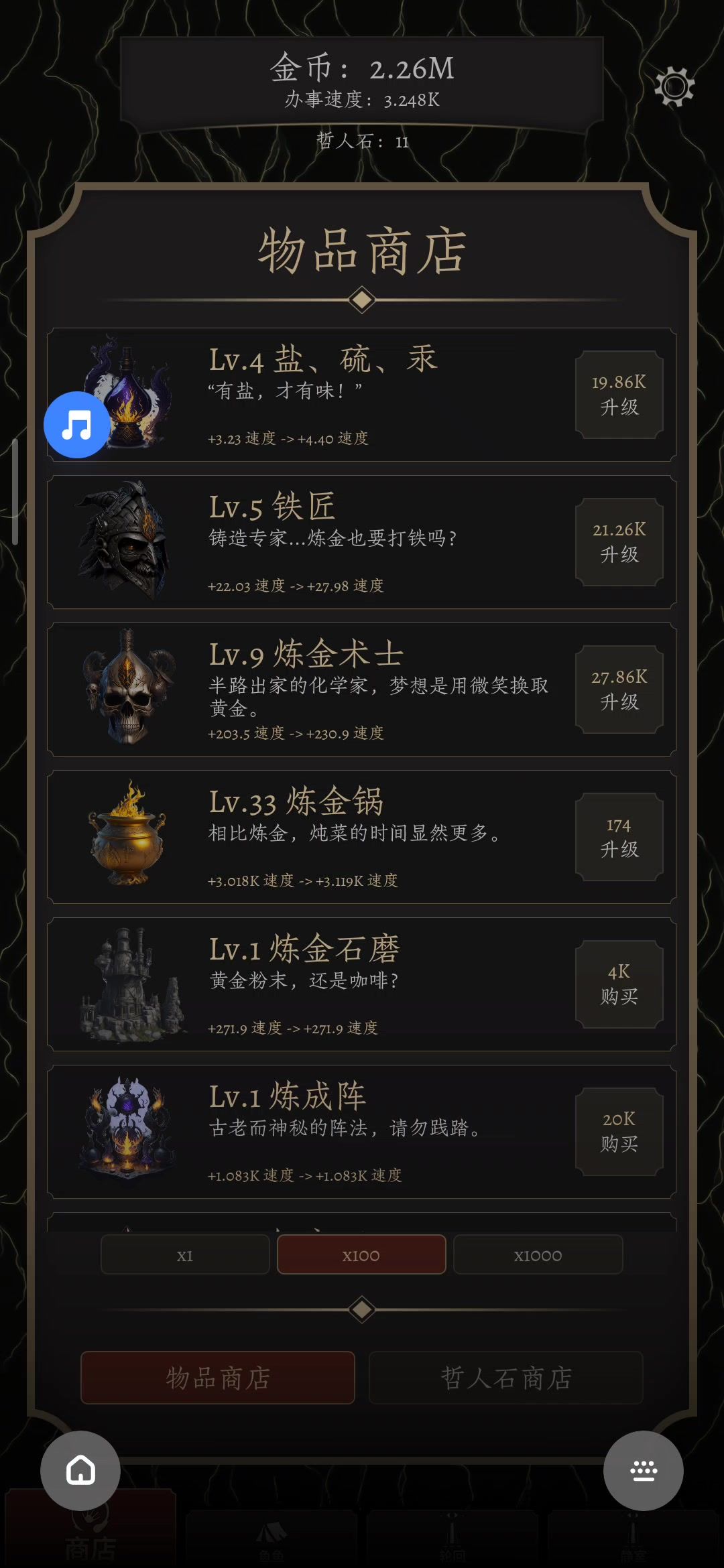
Task: Buy 炼金石磨 for 4K
Action: [619, 984]
